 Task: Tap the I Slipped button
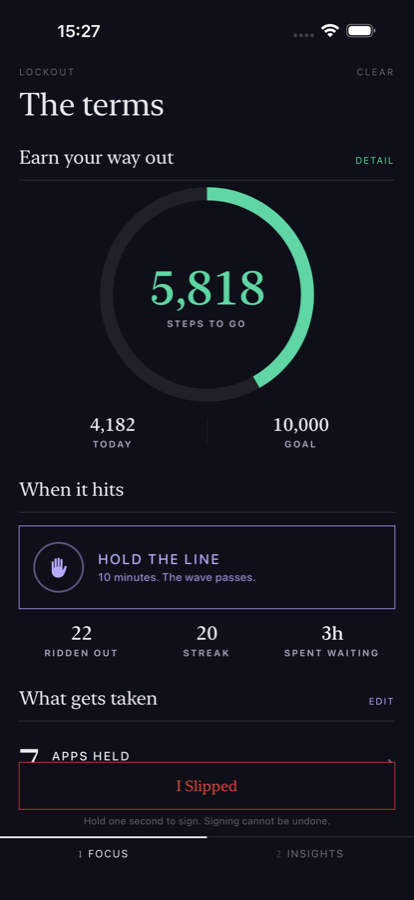207,786
